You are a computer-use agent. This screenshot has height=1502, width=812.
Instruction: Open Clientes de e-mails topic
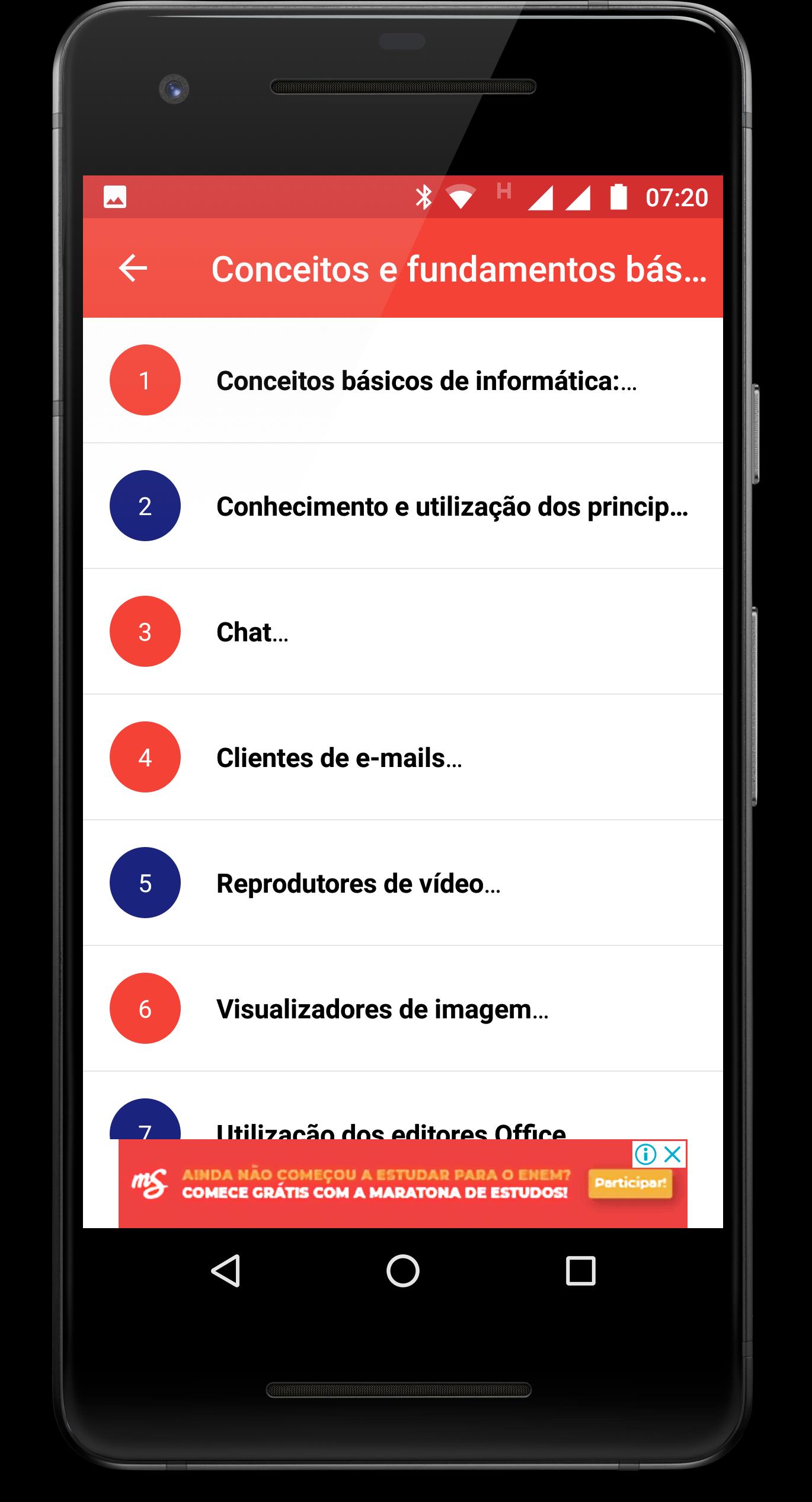(403, 758)
